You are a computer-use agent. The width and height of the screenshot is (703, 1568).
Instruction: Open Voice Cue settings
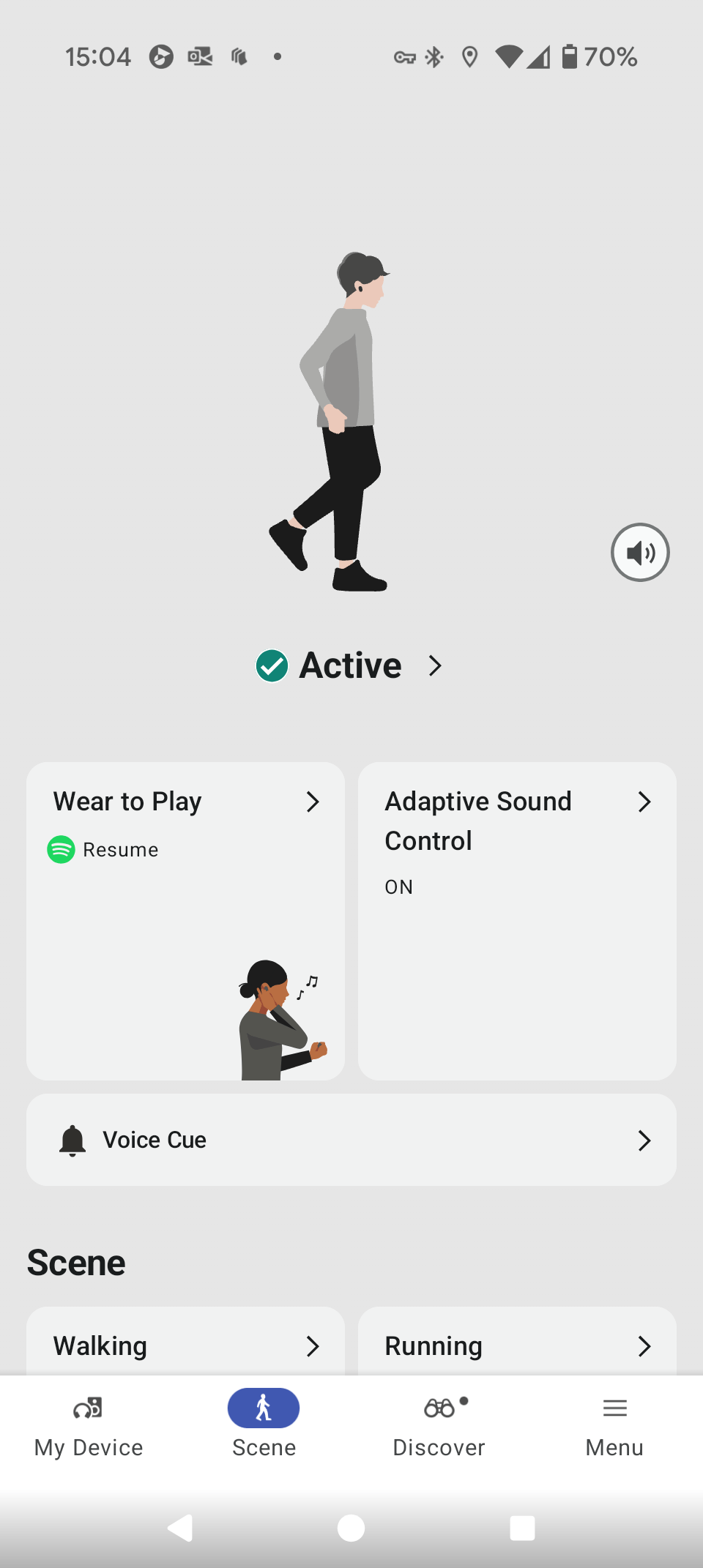351,1140
